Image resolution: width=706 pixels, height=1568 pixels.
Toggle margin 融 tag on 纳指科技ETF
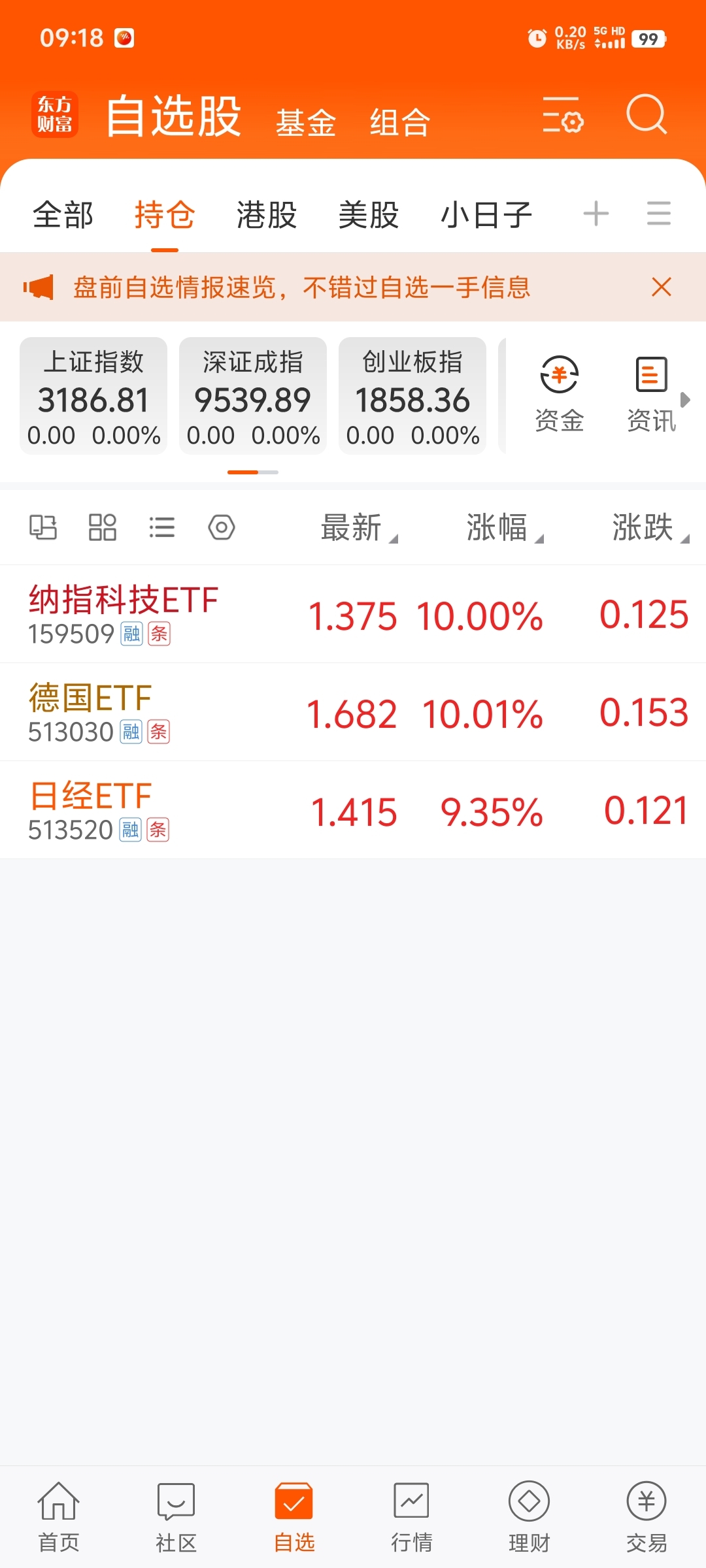pos(130,633)
